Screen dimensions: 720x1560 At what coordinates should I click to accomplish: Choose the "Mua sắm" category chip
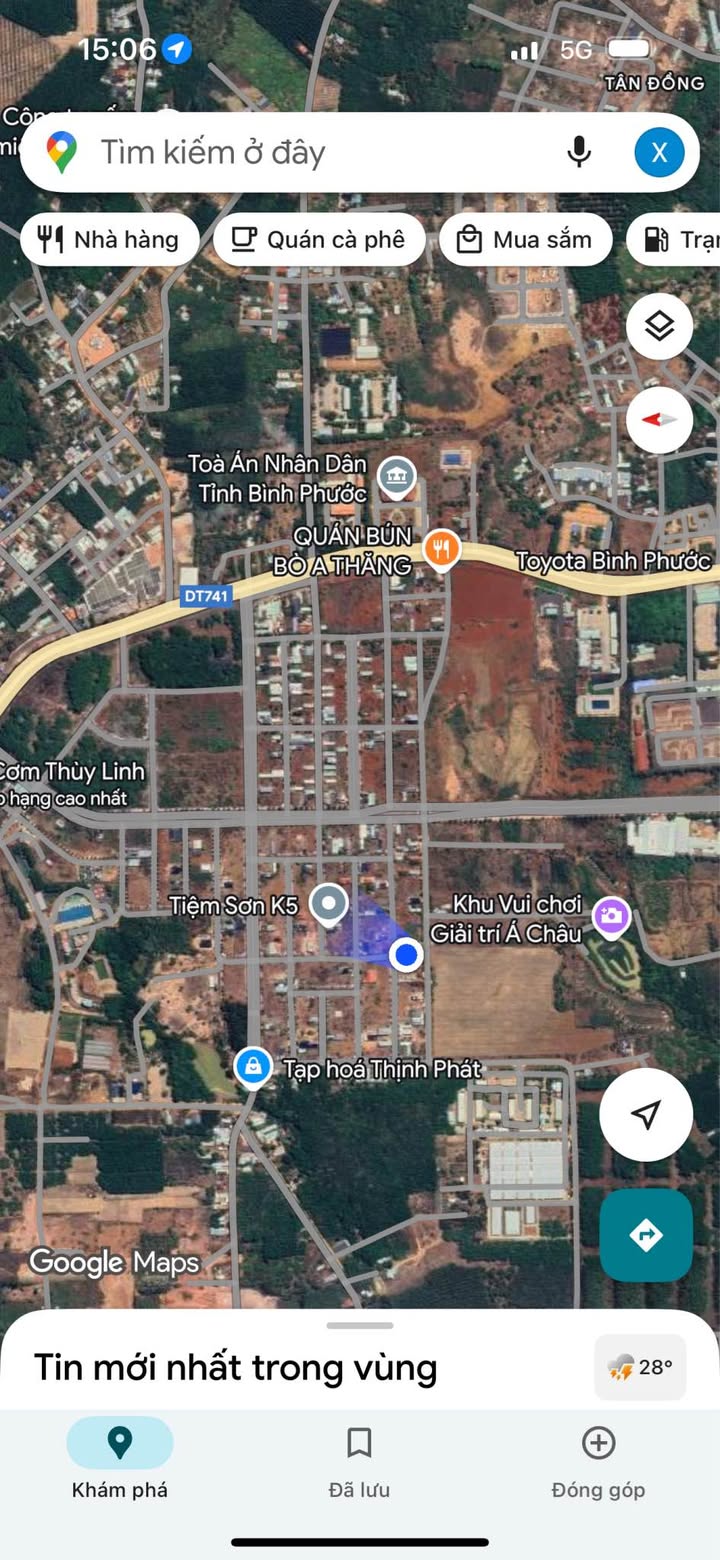(525, 240)
